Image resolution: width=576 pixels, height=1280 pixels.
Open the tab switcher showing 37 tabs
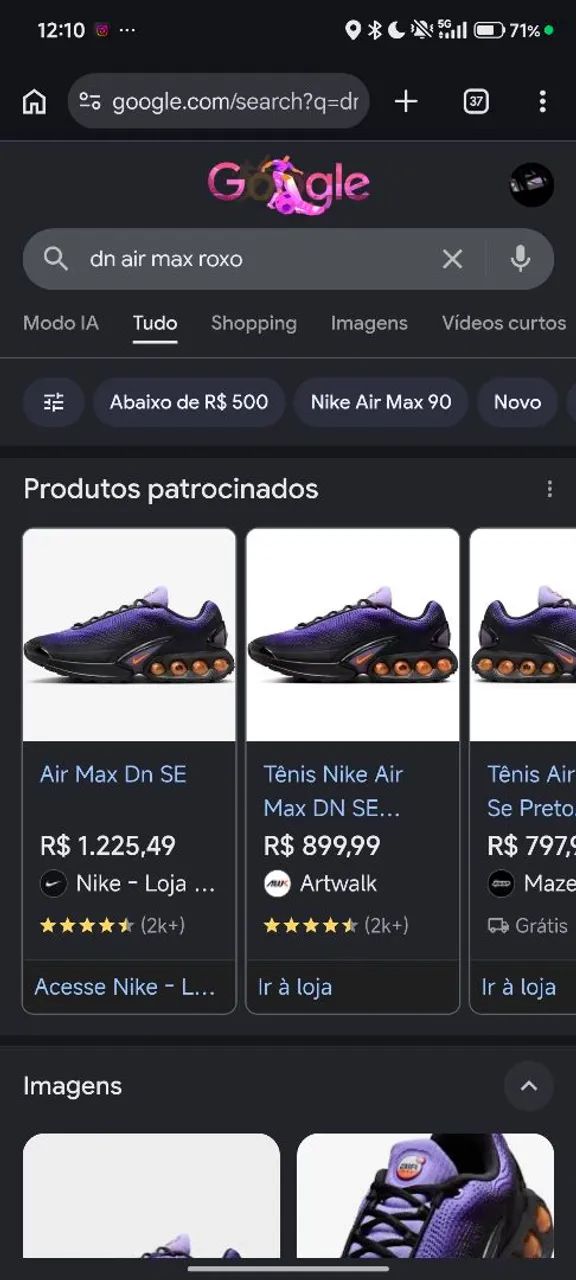pyautogui.click(x=476, y=101)
